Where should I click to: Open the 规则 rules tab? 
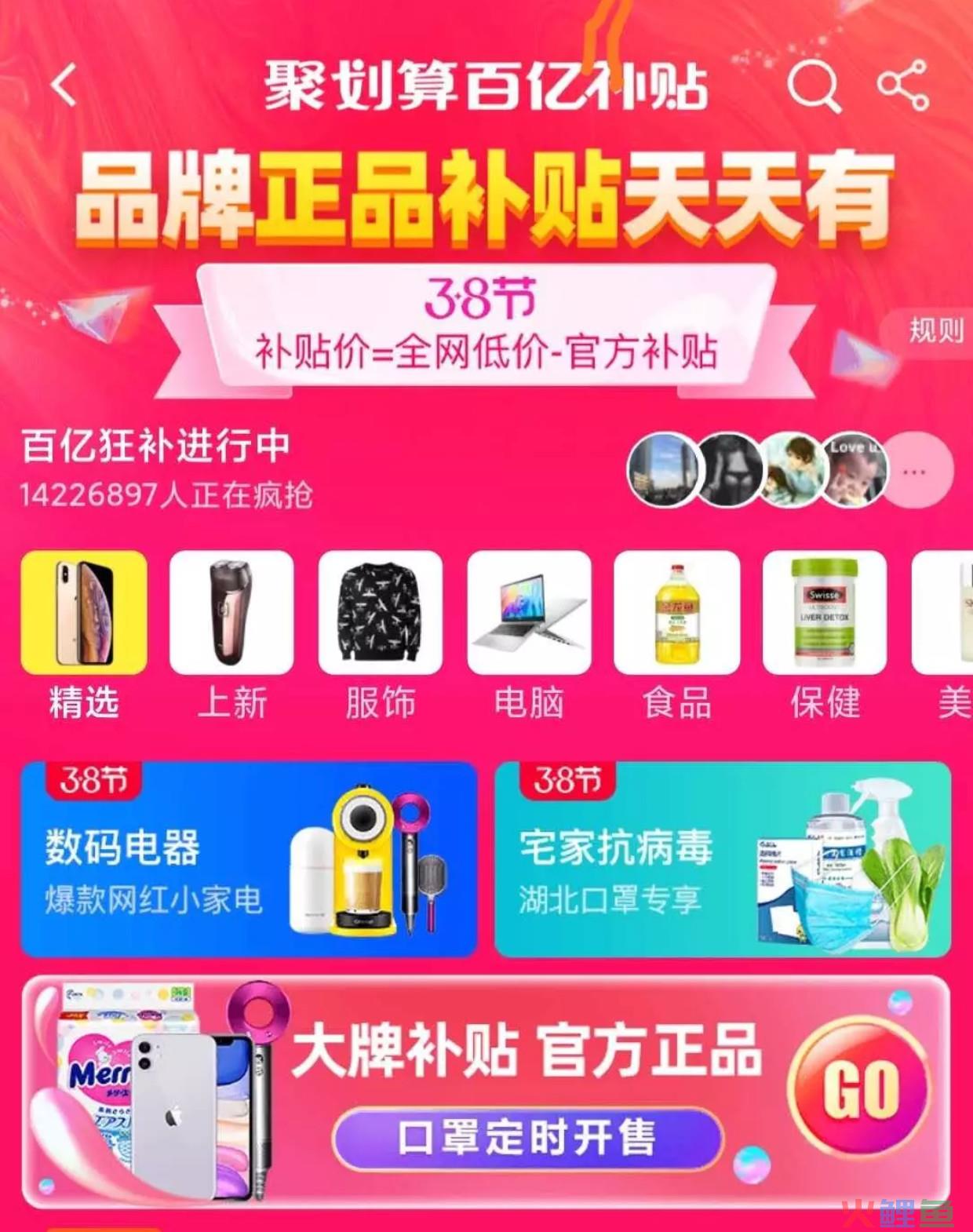point(935,330)
